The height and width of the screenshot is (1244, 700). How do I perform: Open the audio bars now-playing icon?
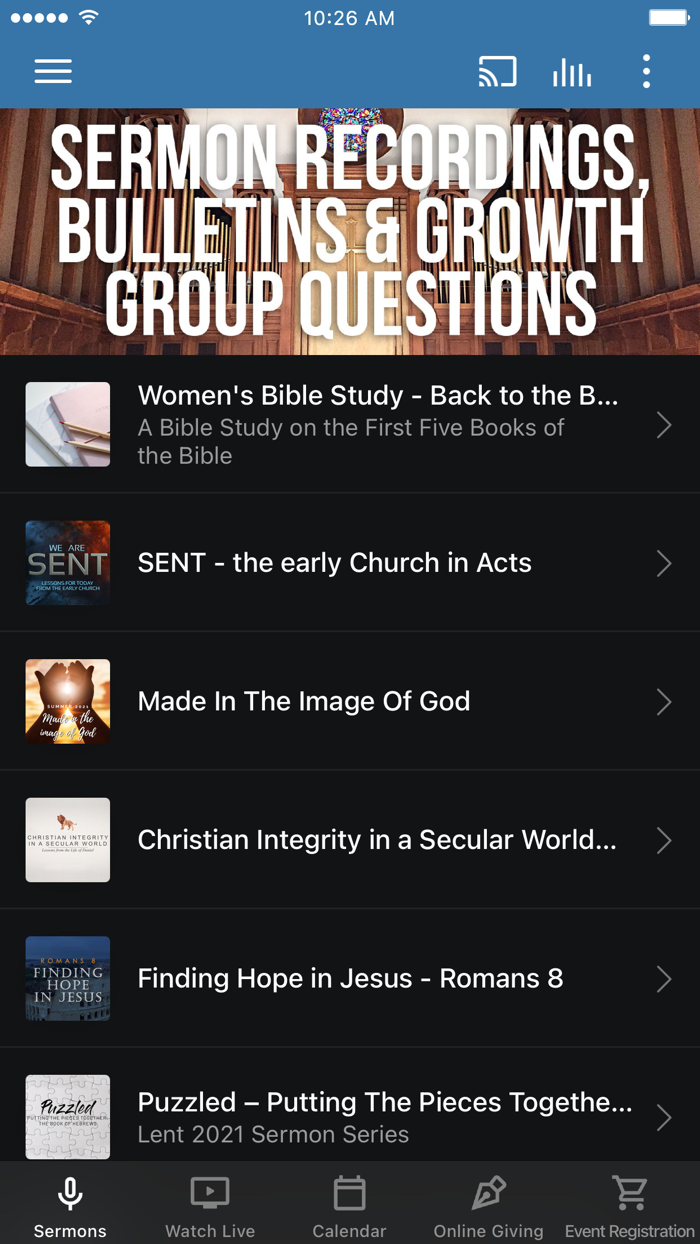coord(572,72)
